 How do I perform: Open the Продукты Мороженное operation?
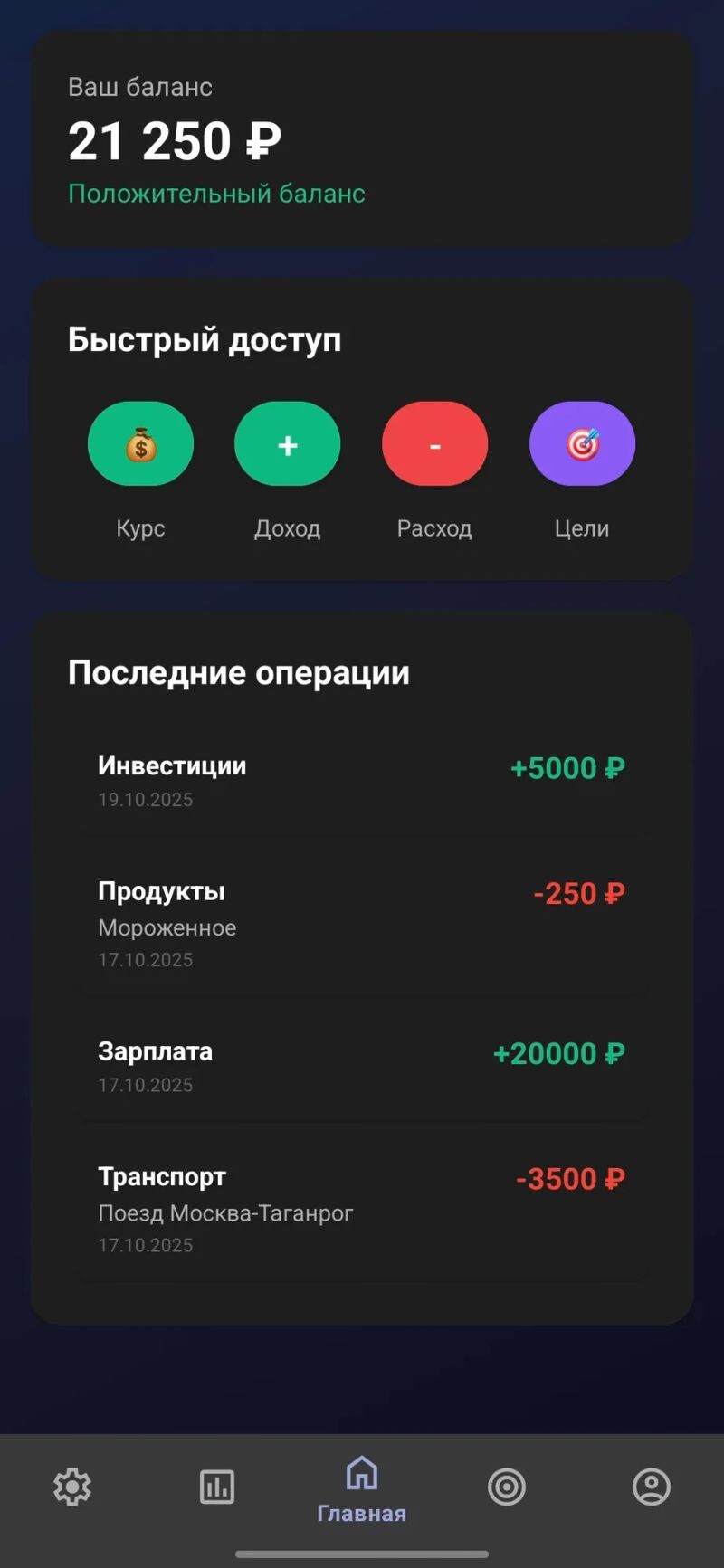point(362,923)
